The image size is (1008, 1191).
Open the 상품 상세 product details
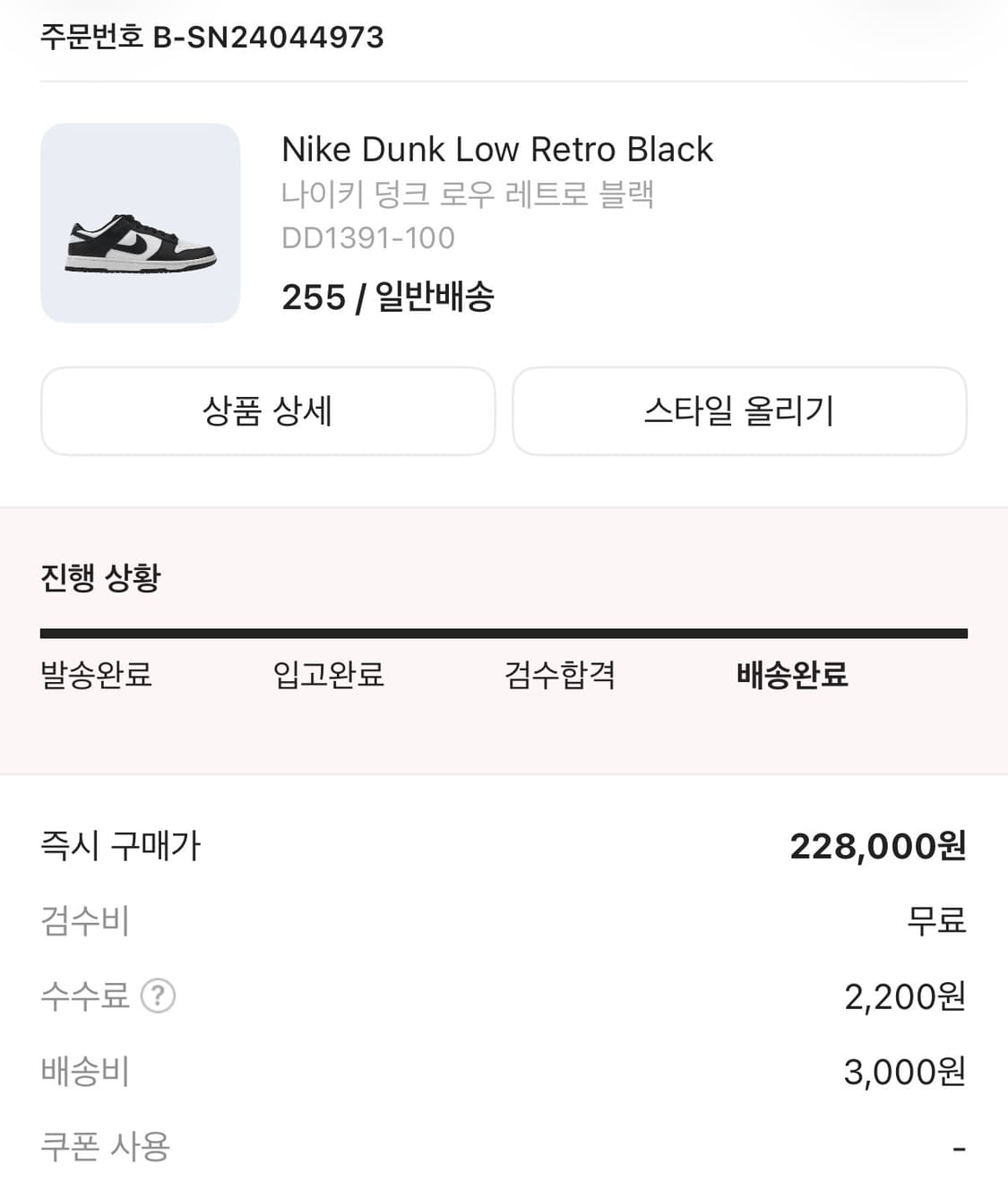267,411
